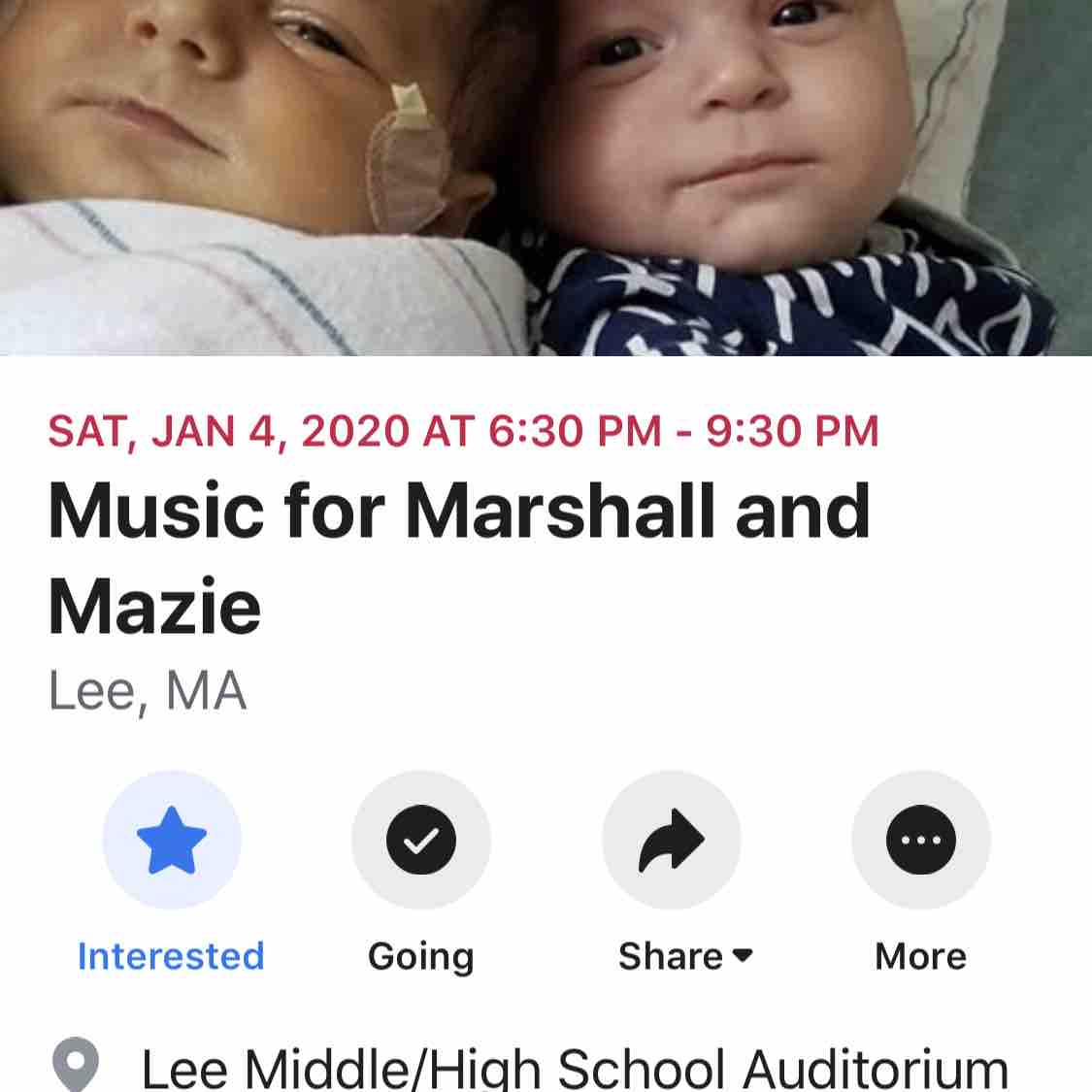View the event cover photo
Image resolution: width=1092 pixels, height=1092 pixels.
point(546,175)
